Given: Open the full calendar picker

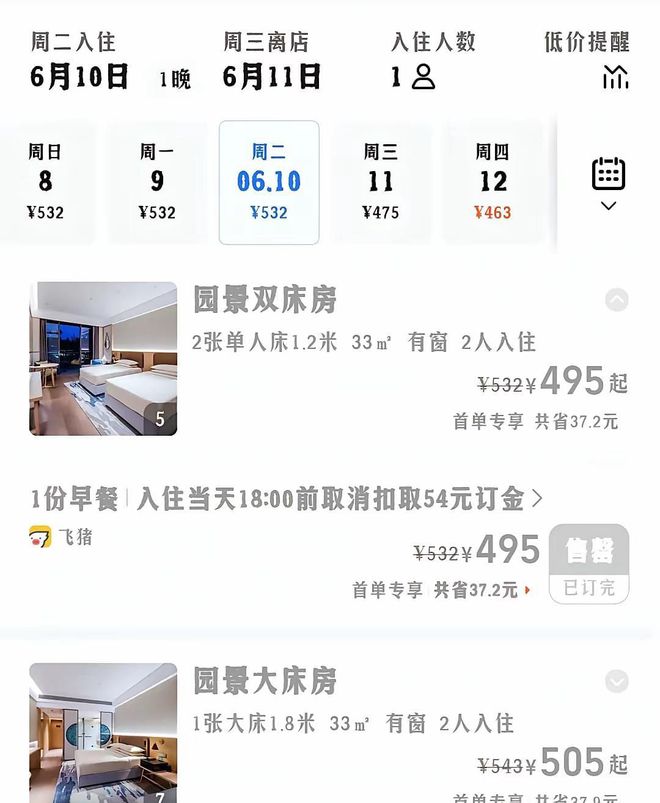Looking at the screenshot, I should [608, 183].
